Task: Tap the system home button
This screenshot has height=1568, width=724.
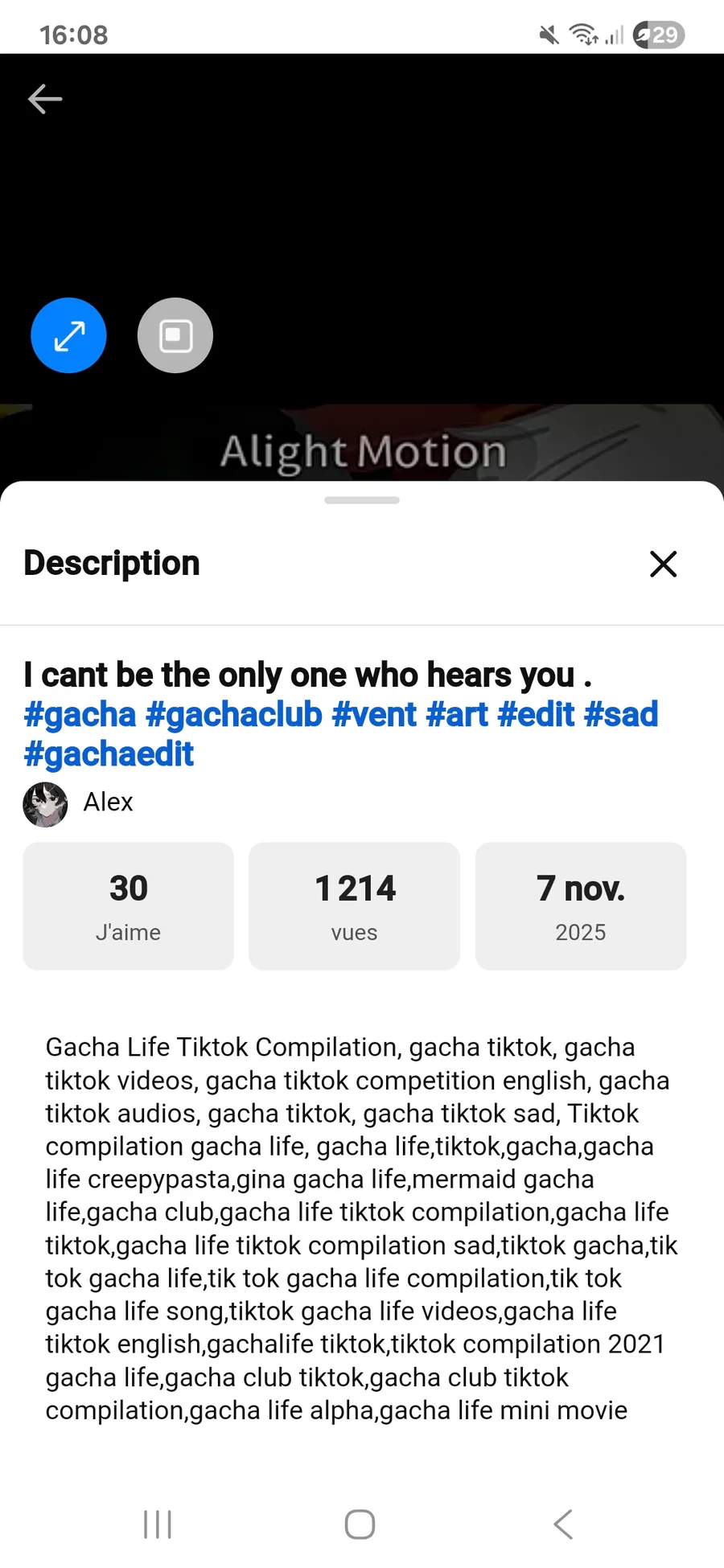Action: point(360,1524)
